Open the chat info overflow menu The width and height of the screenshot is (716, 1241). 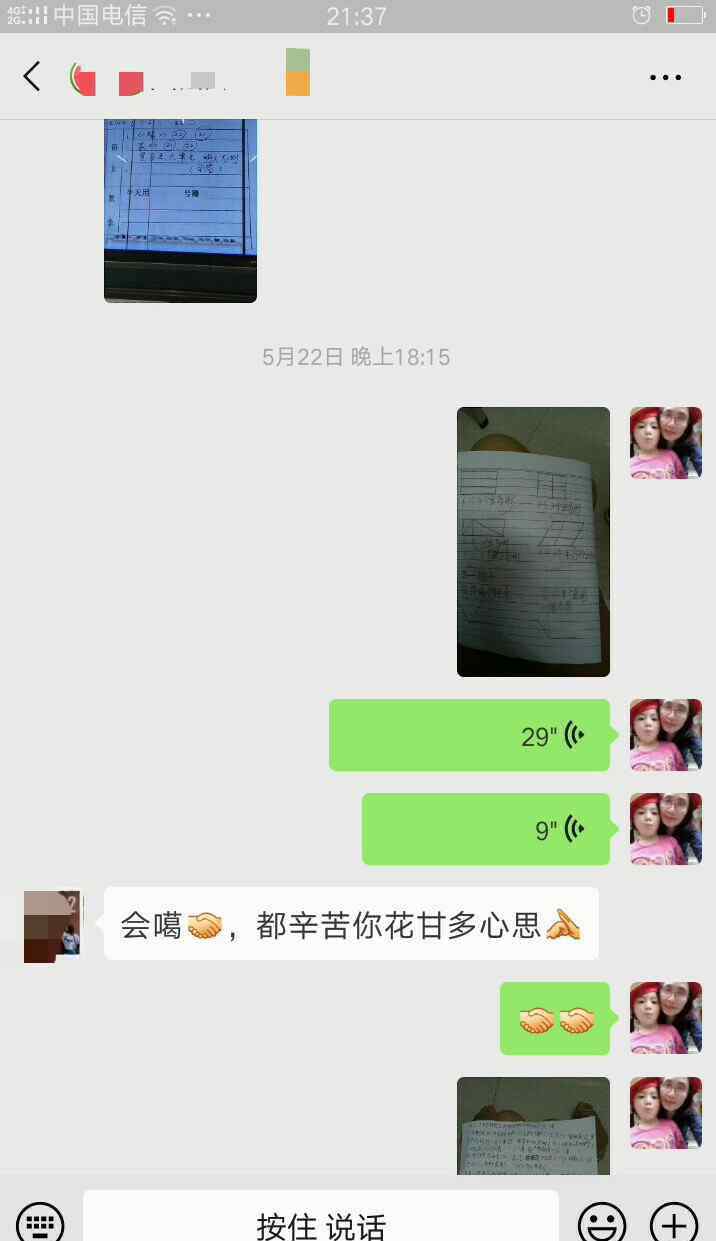[x=665, y=77]
